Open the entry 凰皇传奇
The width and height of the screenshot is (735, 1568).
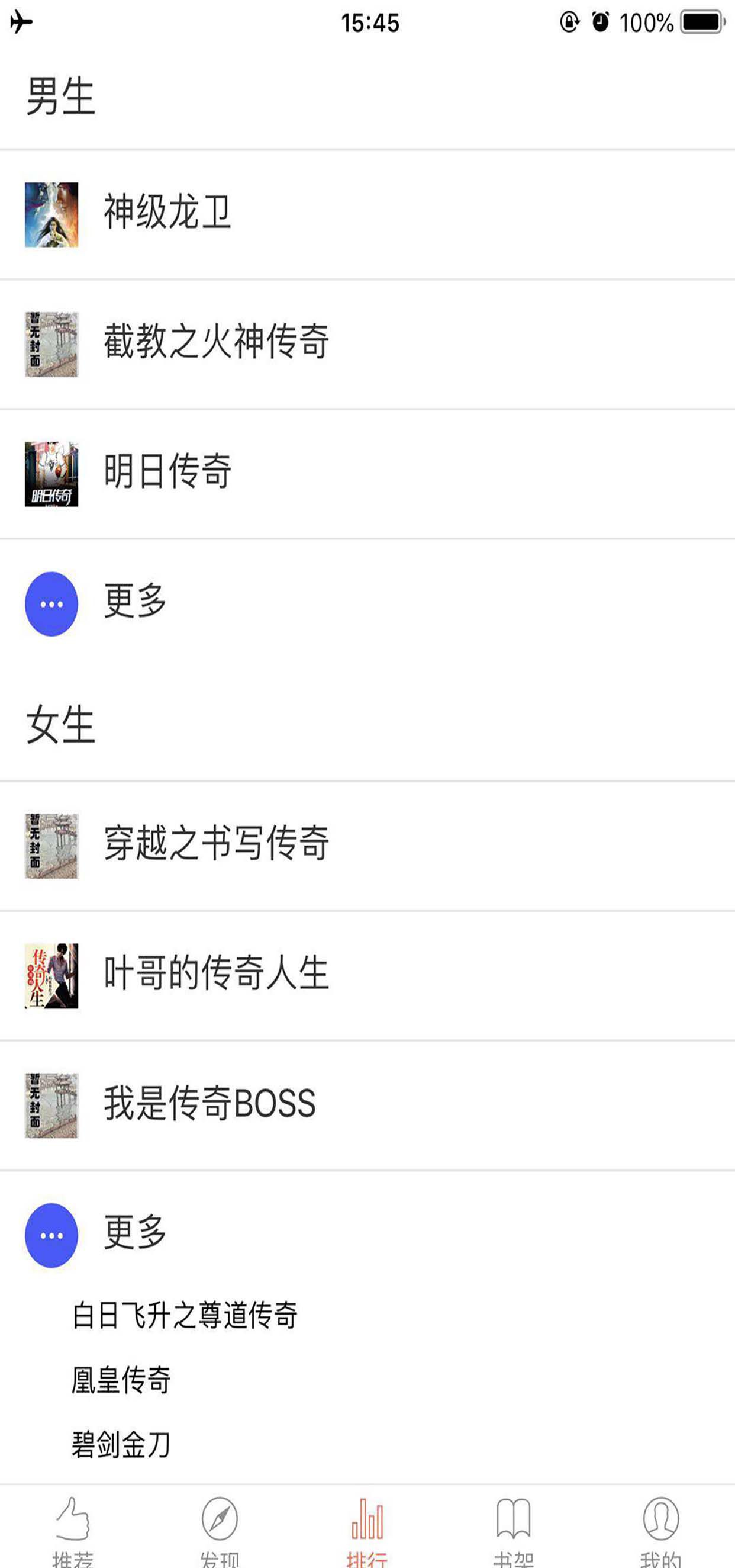pyautogui.click(x=121, y=1379)
